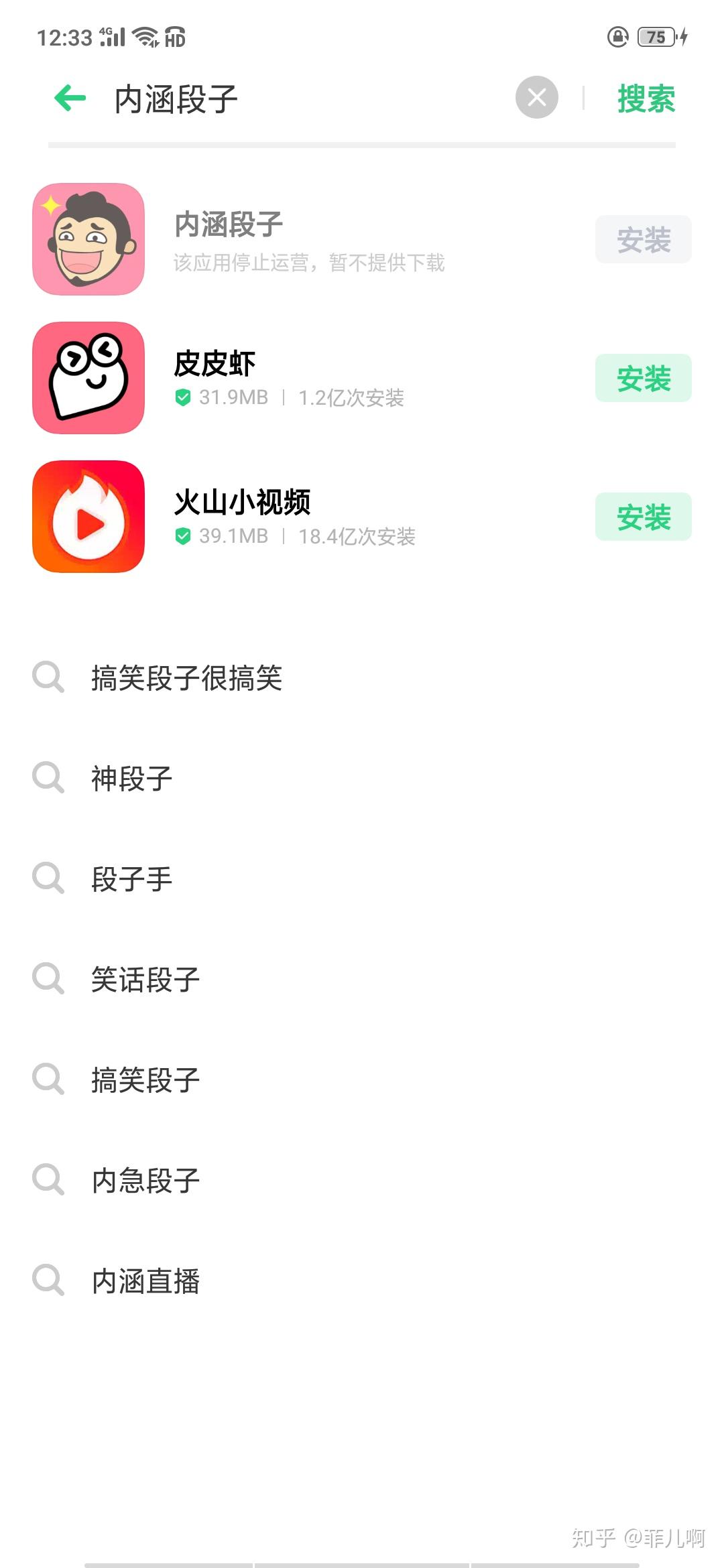Image resolution: width=724 pixels, height=1568 pixels.
Task: Select the 内急段子 suggestion
Action: pos(145,1180)
